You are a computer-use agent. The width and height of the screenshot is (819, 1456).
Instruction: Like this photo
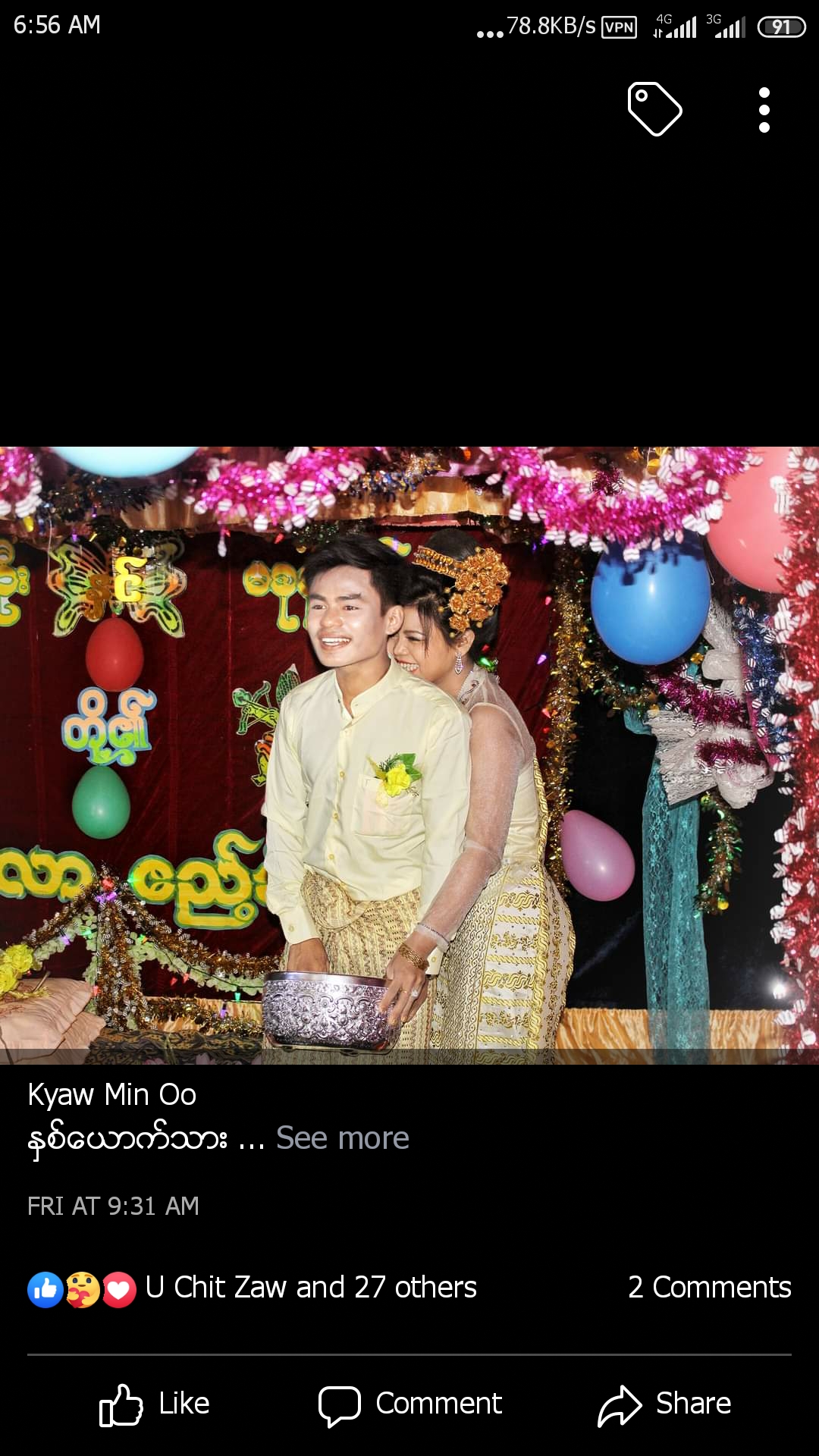coord(155,1404)
